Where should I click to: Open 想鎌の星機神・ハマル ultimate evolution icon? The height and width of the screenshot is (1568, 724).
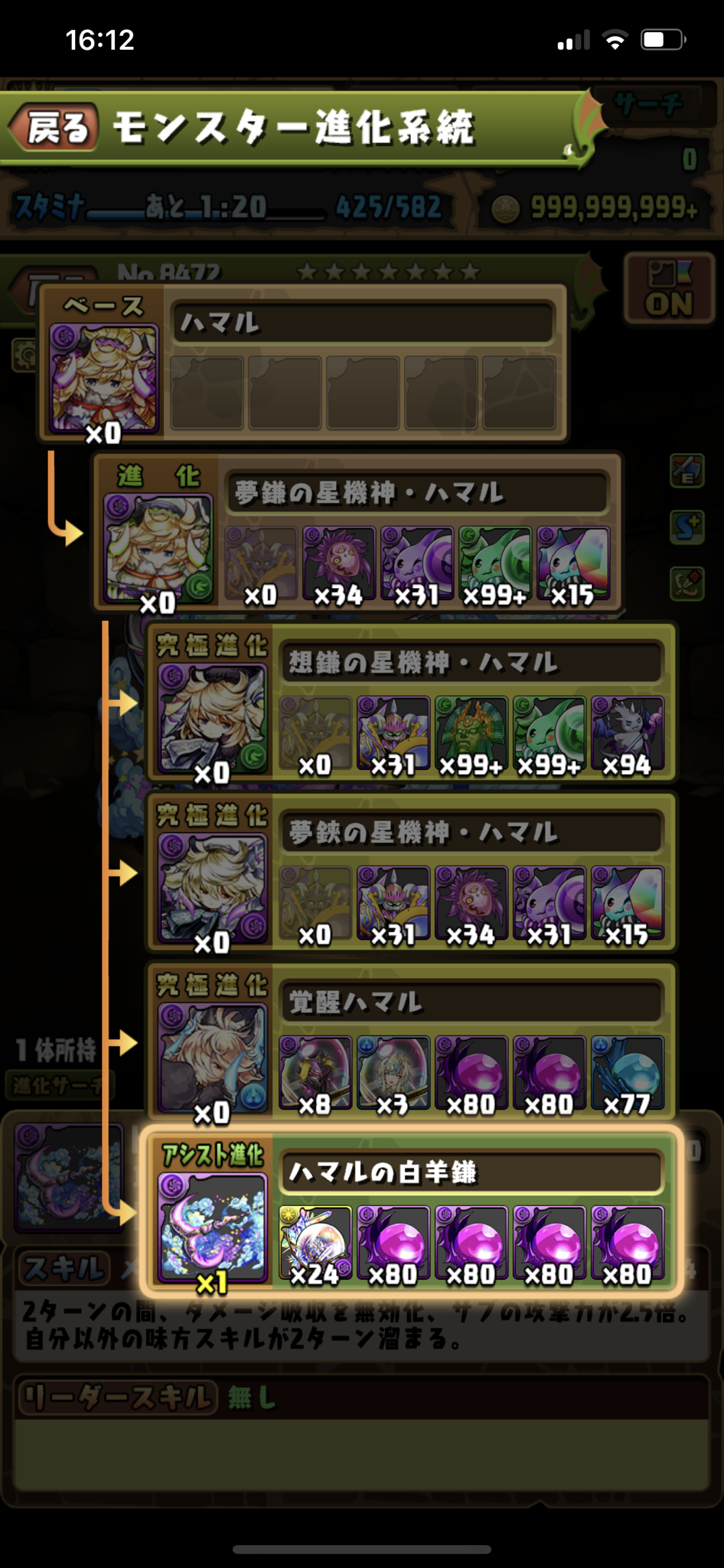point(213,718)
